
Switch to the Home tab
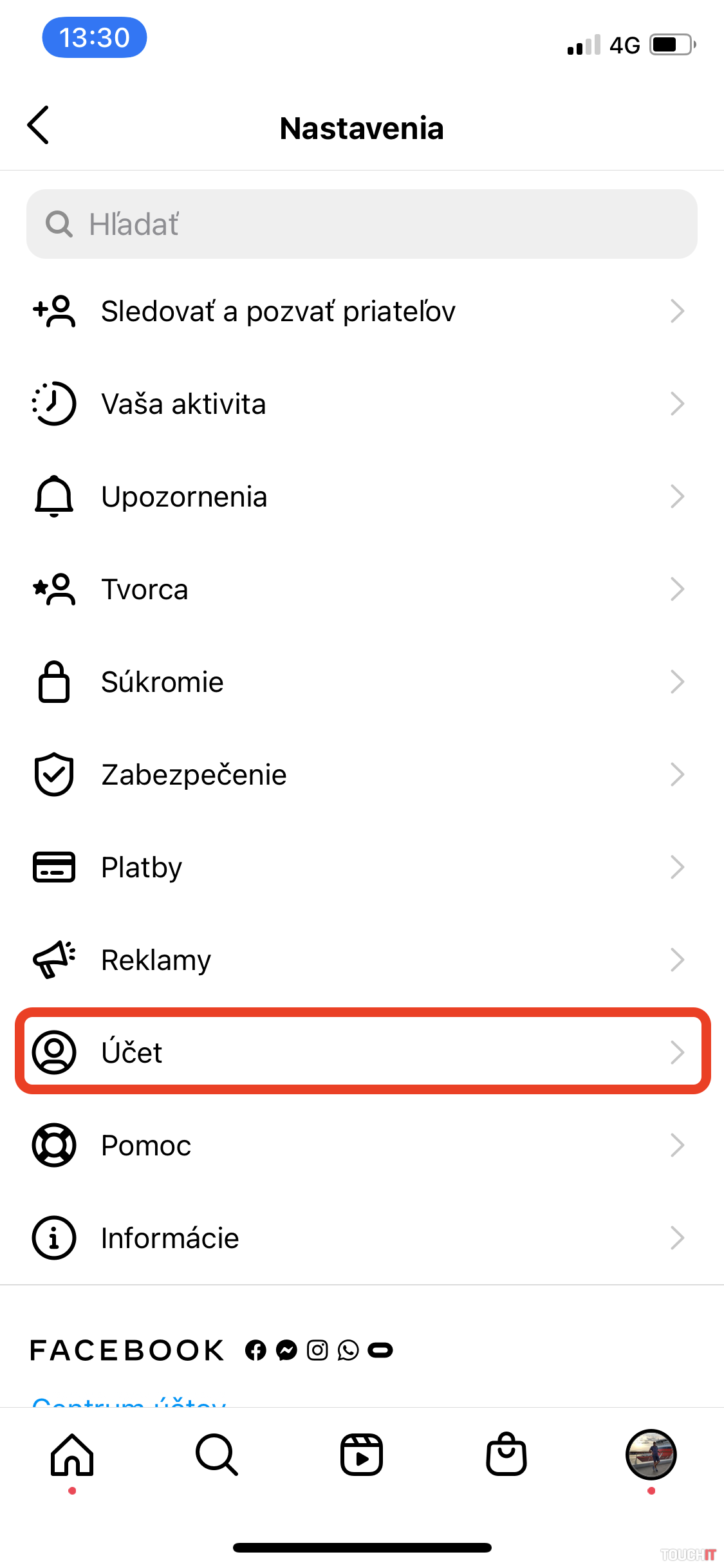tap(72, 1455)
